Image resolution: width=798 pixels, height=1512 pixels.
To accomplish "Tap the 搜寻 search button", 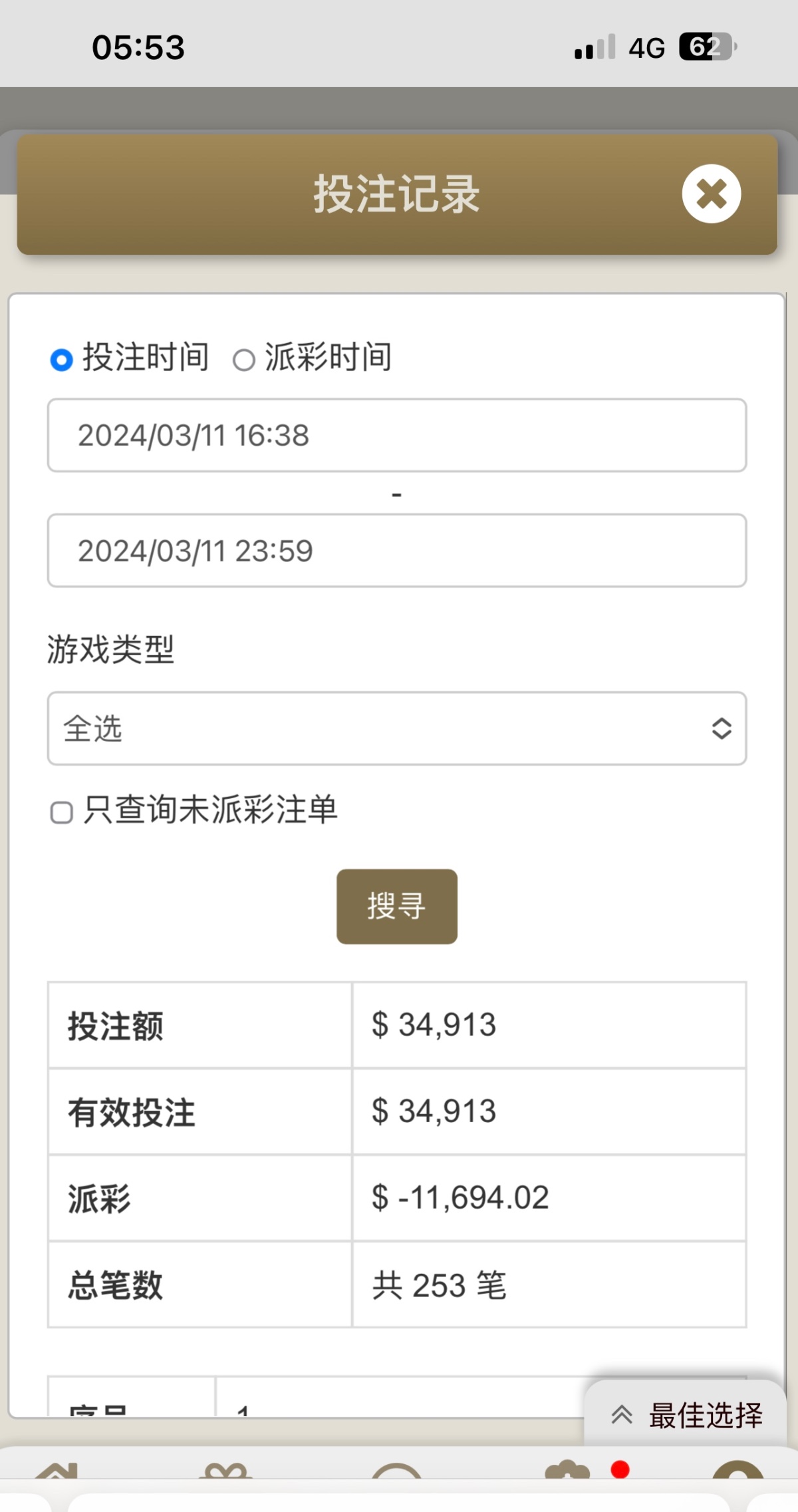I will coord(396,906).
